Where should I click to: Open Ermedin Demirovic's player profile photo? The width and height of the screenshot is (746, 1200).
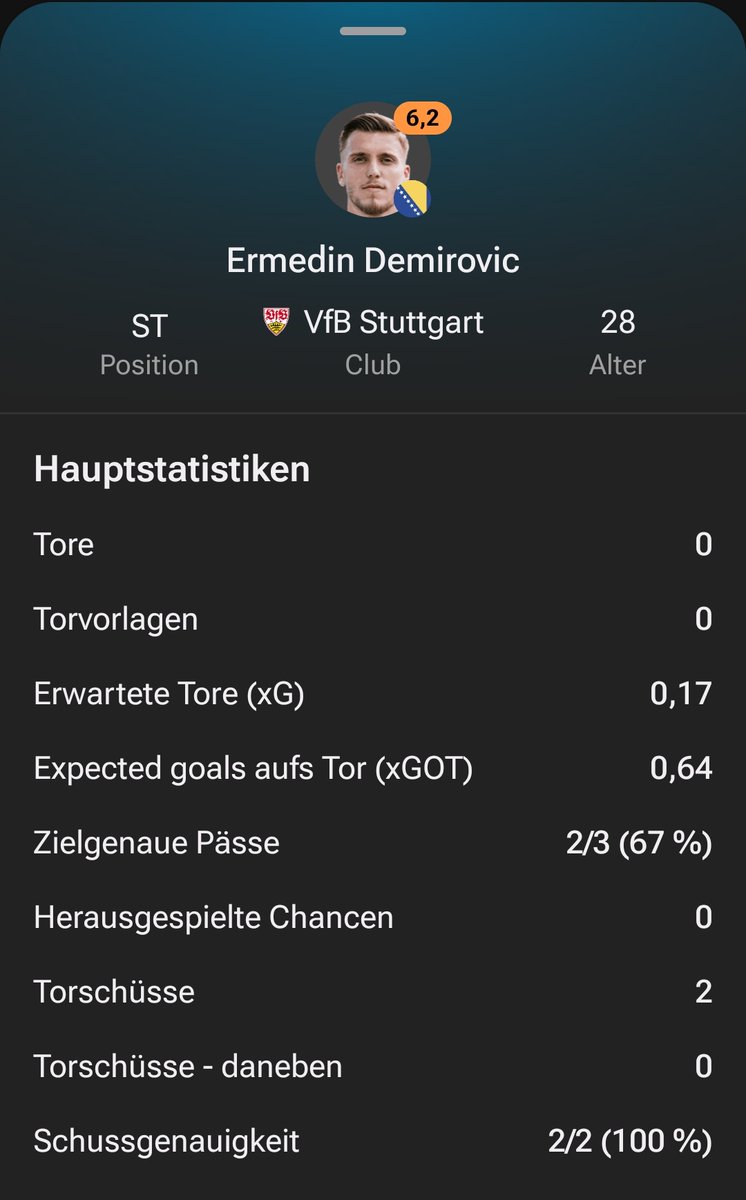pos(372,160)
